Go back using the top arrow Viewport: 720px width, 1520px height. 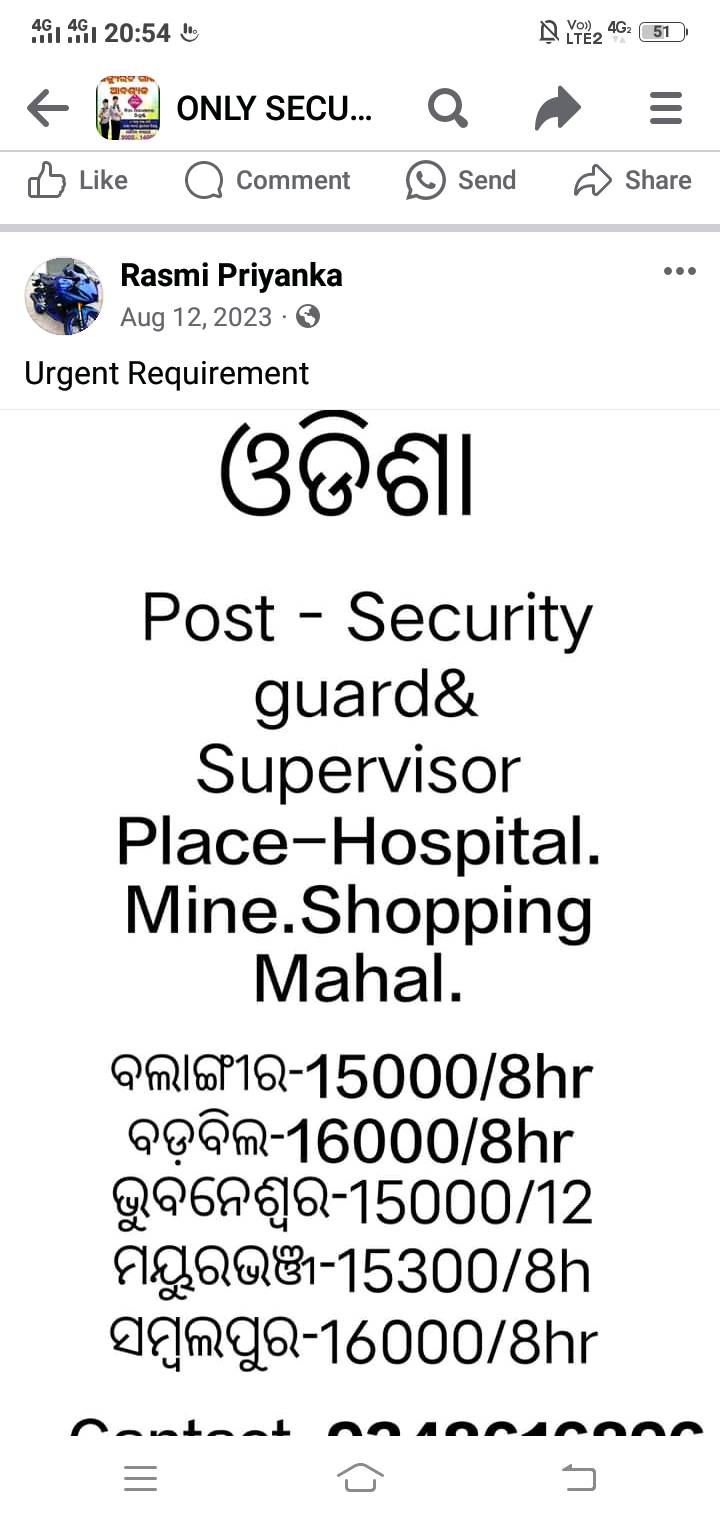tap(47, 108)
